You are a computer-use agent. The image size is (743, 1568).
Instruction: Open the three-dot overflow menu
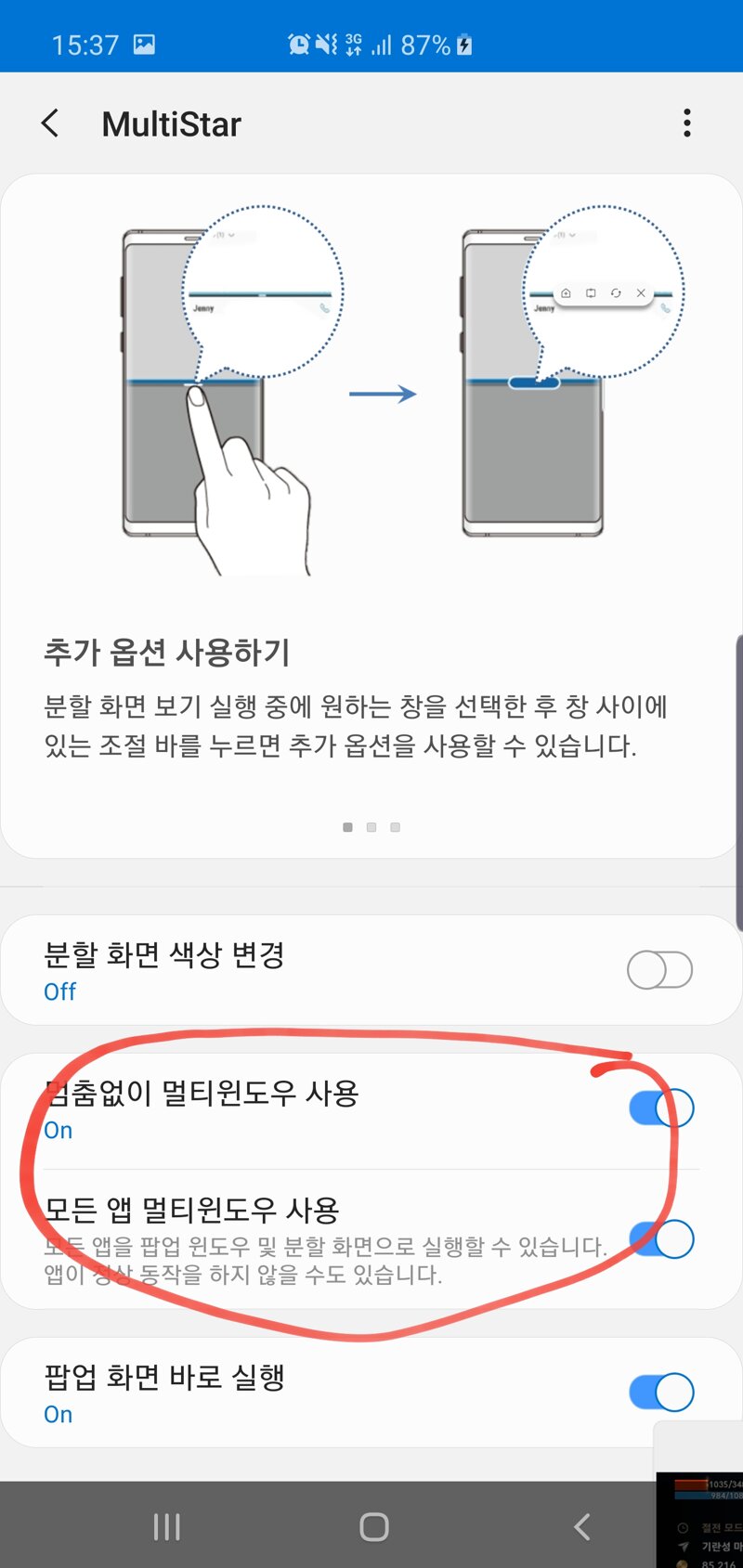pos(686,123)
